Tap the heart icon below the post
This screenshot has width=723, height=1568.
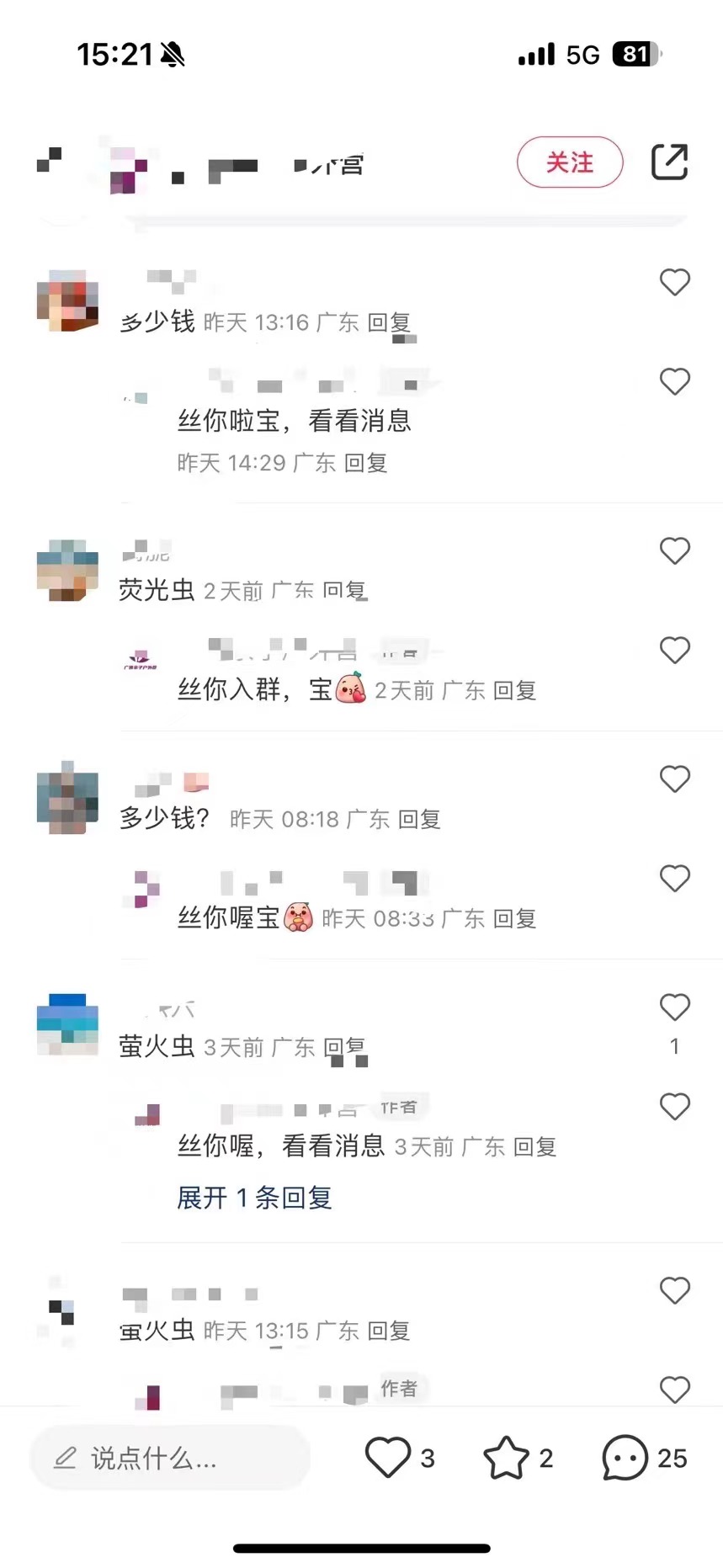387,1458
